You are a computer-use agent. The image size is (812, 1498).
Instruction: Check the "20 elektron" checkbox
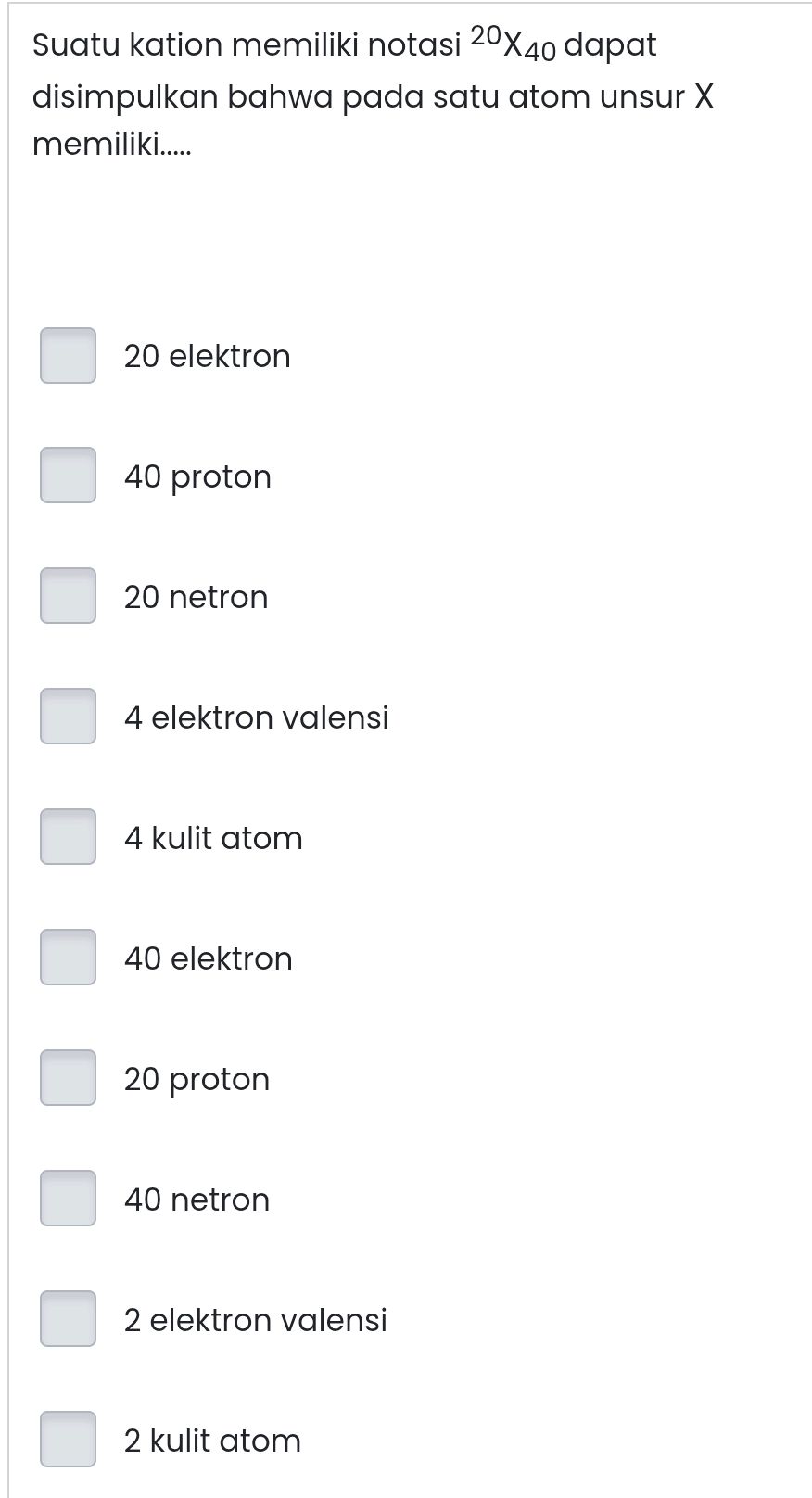[x=67, y=356]
